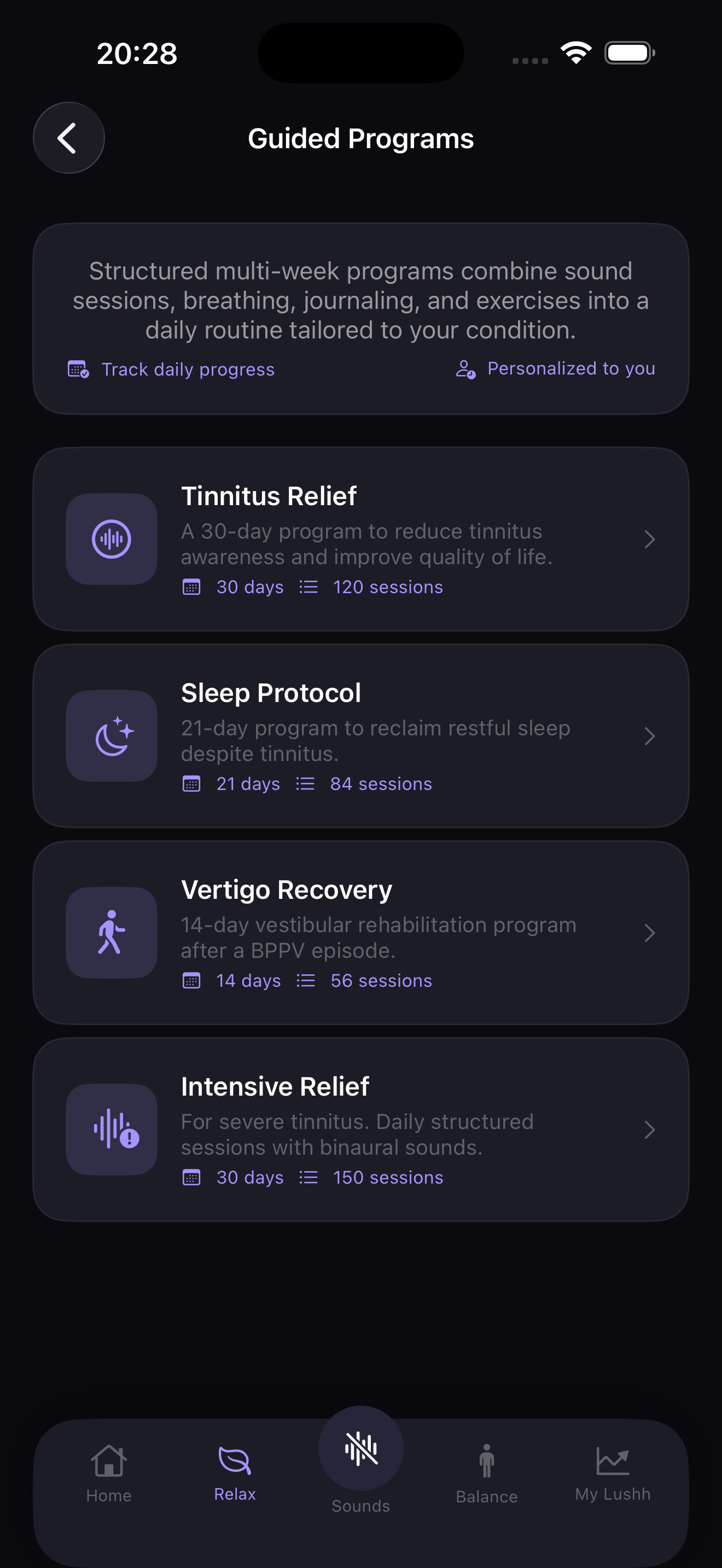Open Sleep Protocol details via chevron
This screenshot has height=1568, width=722.
651,736
